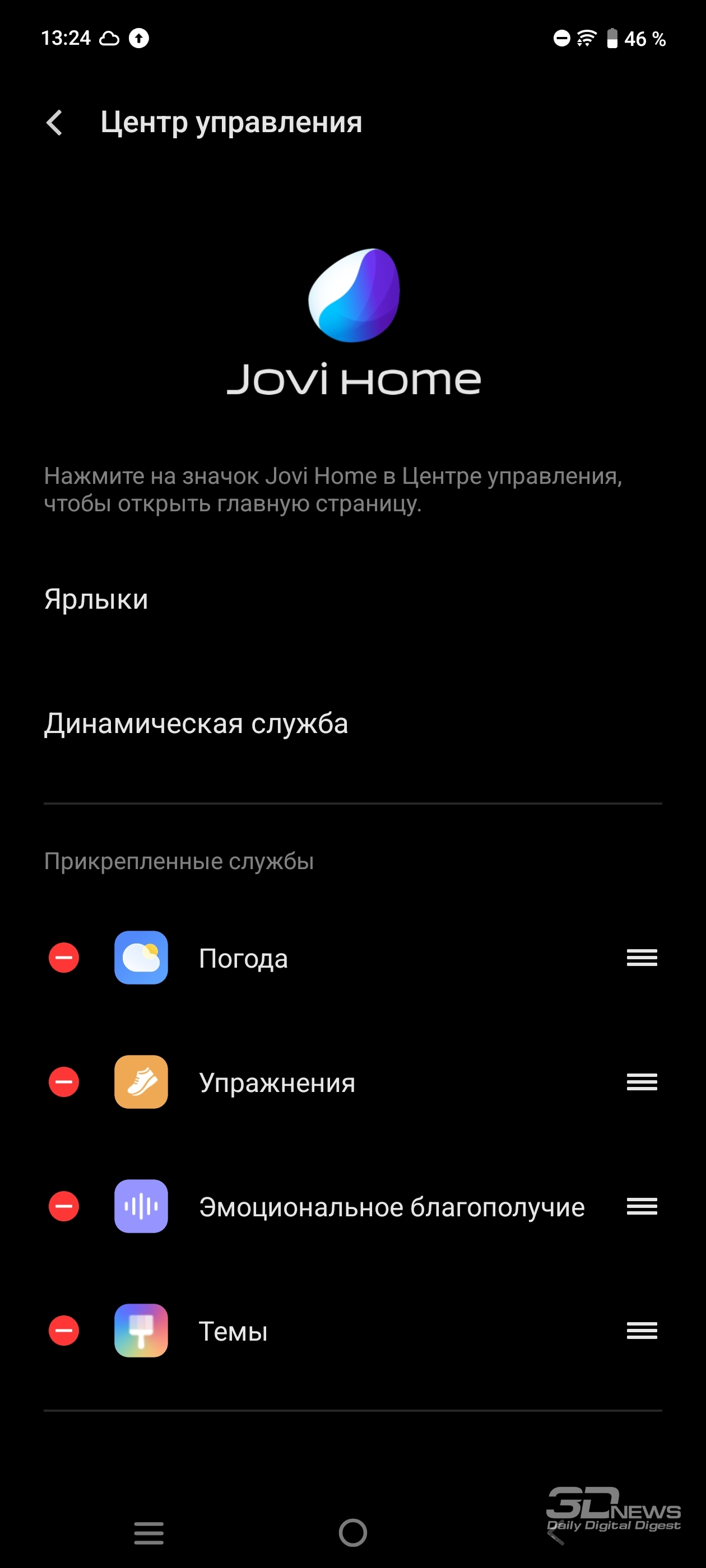Go back from Центр управления

54,123
